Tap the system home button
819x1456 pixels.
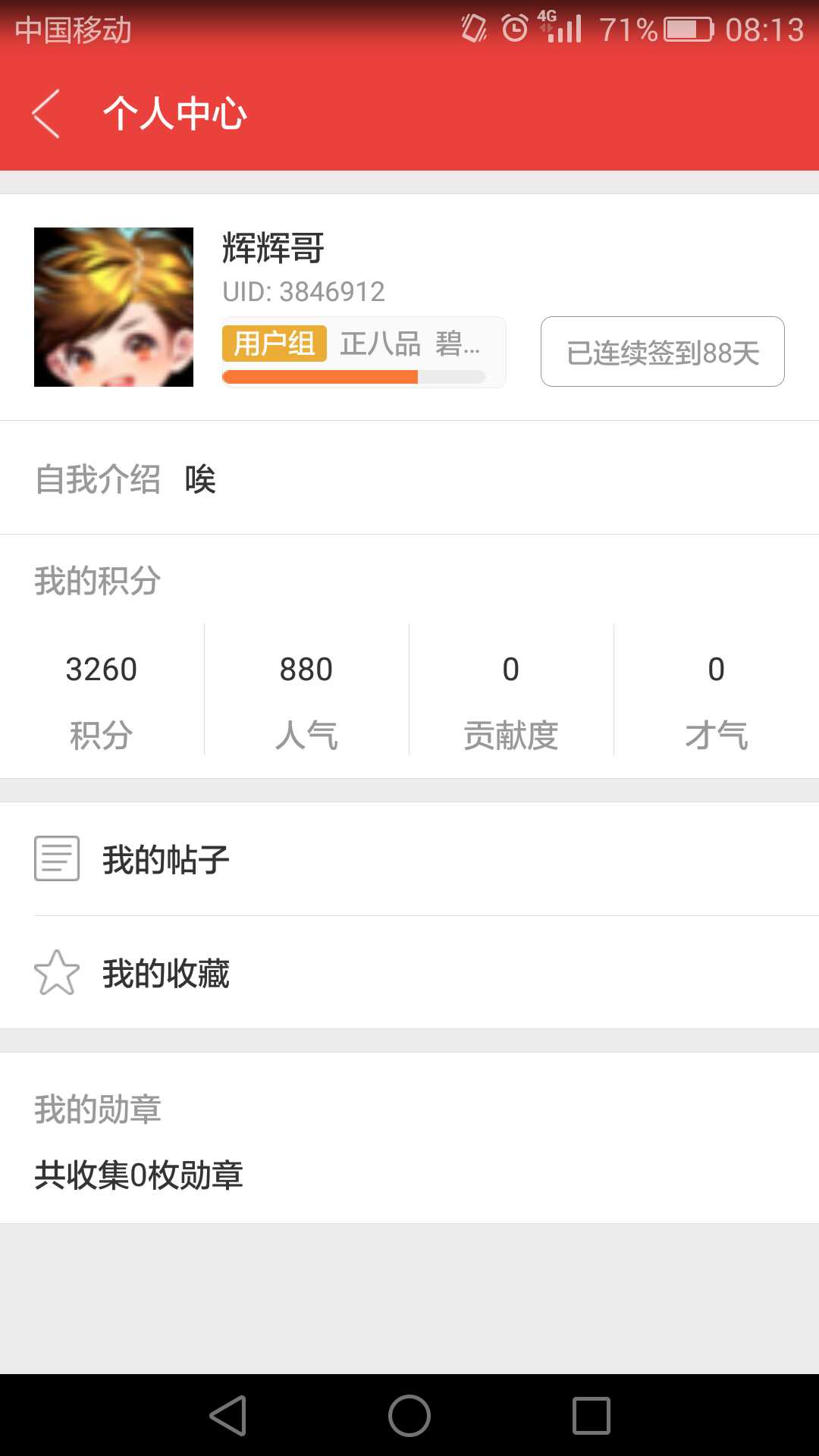tap(409, 1416)
